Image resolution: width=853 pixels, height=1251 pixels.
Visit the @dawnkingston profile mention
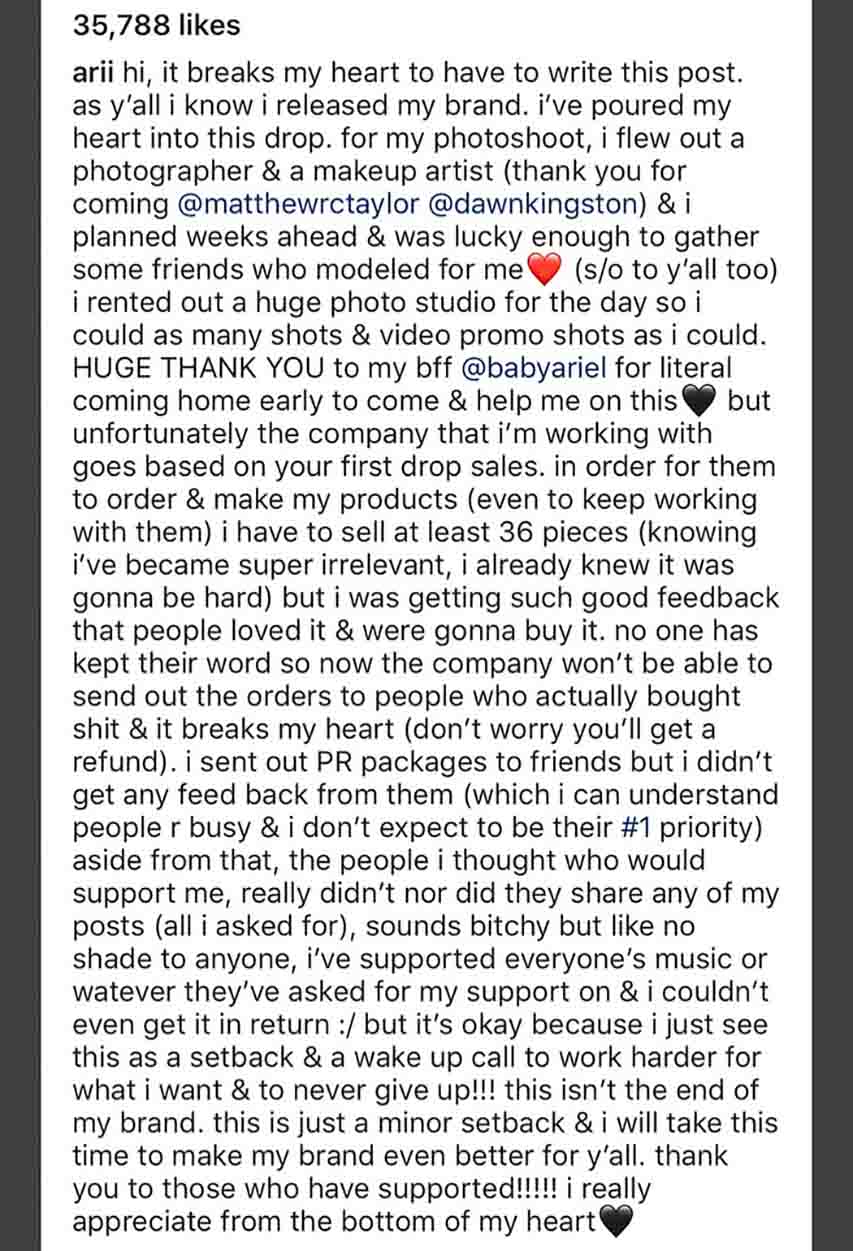[x=538, y=204]
